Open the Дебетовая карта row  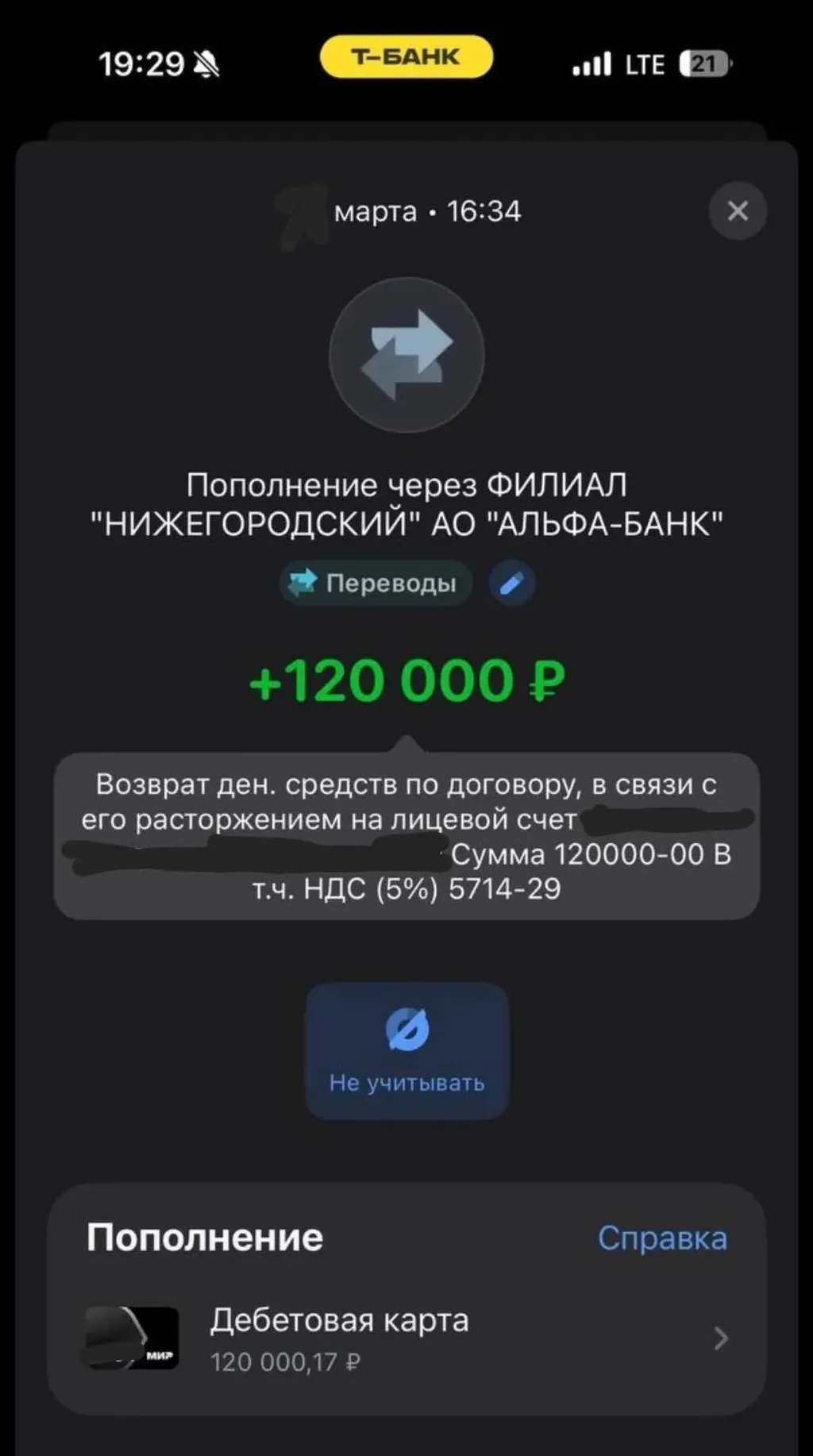[406, 1339]
